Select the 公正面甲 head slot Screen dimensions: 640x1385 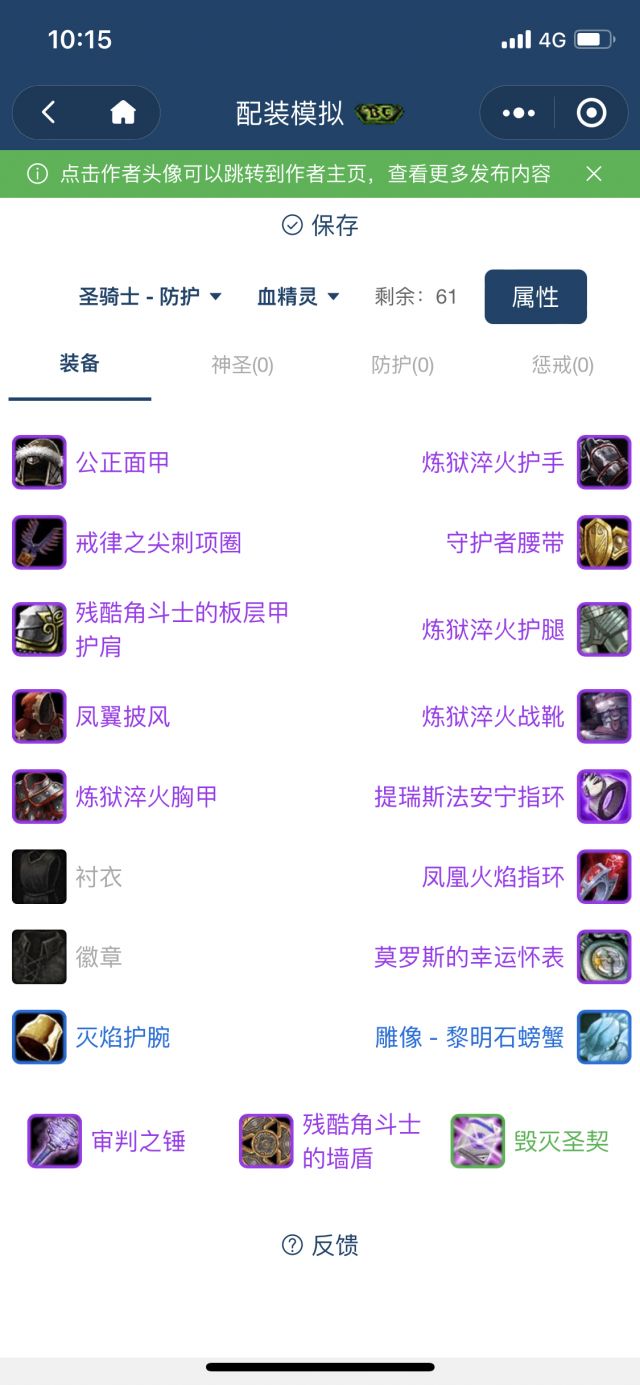click(122, 462)
